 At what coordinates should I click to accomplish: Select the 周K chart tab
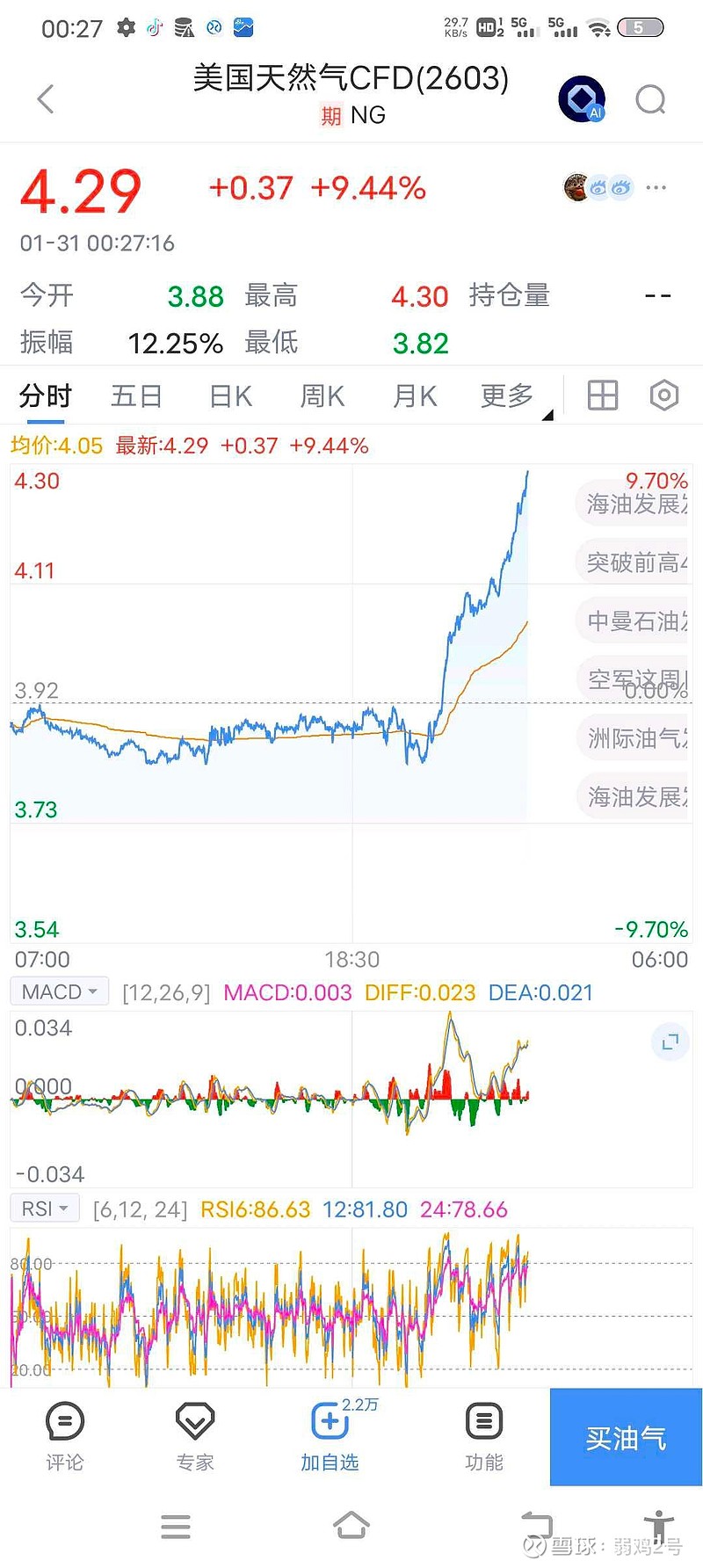pyautogui.click(x=322, y=396)
